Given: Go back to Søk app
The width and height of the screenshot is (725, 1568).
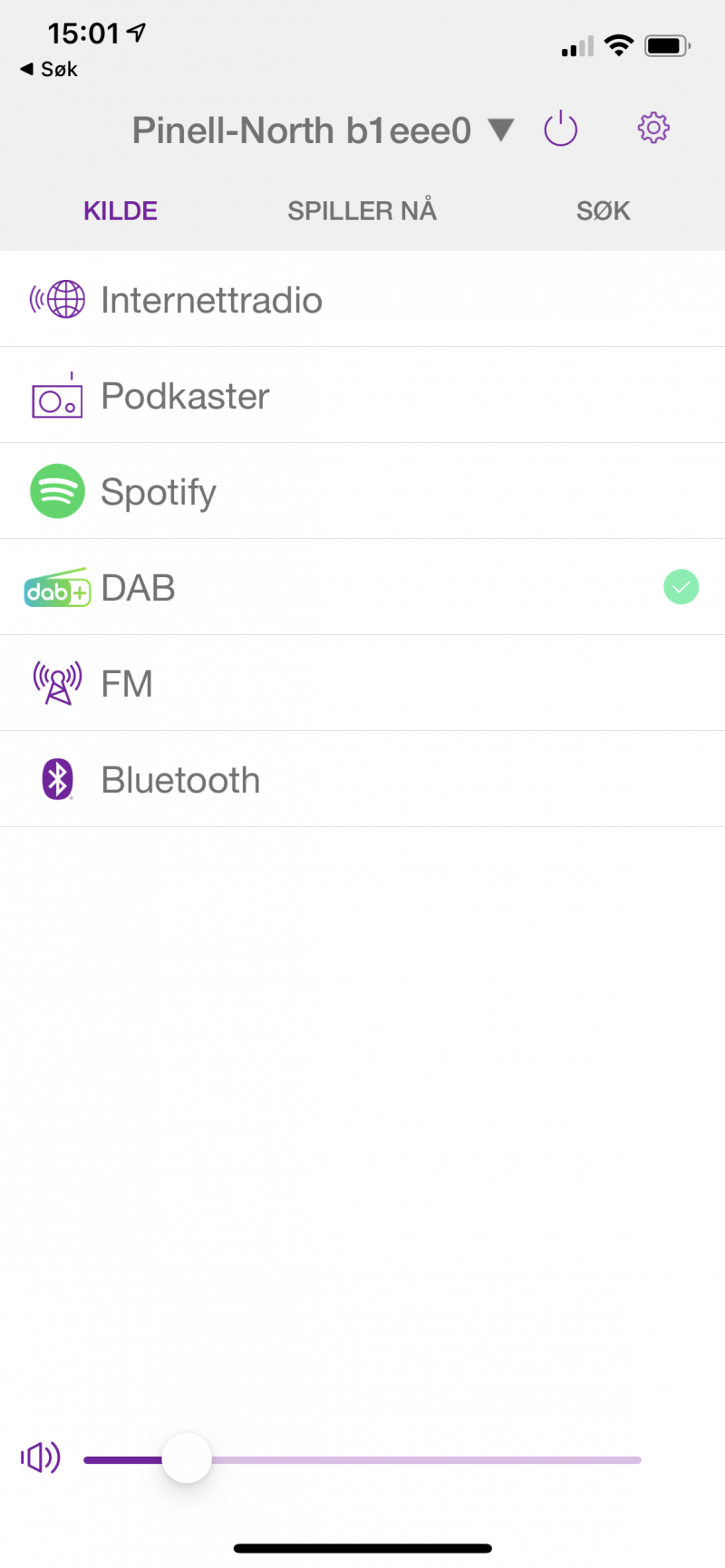Looking at the screenshot, I should tap(50, 70).
